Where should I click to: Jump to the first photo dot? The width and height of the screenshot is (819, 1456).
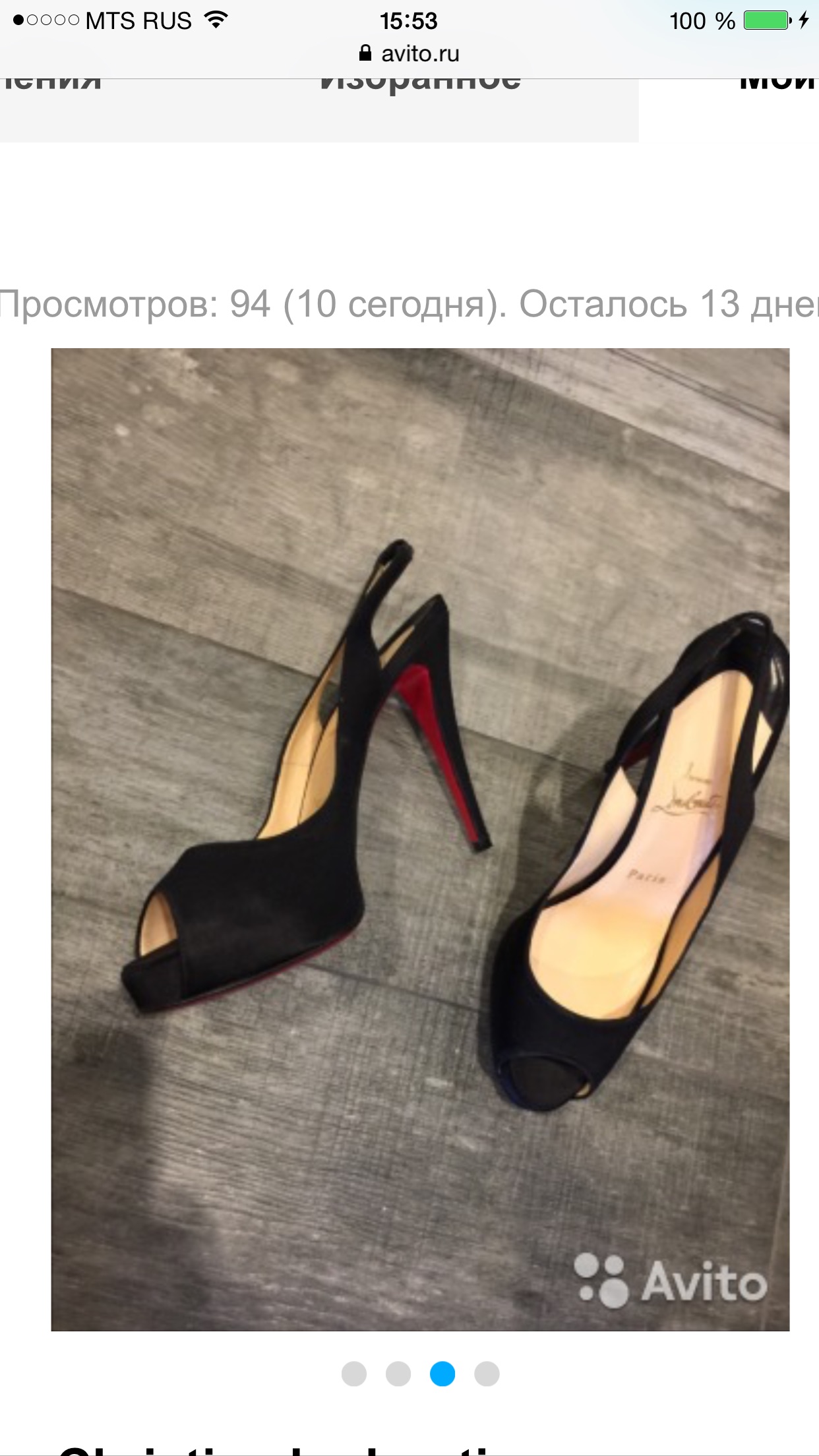point(354,1374)
